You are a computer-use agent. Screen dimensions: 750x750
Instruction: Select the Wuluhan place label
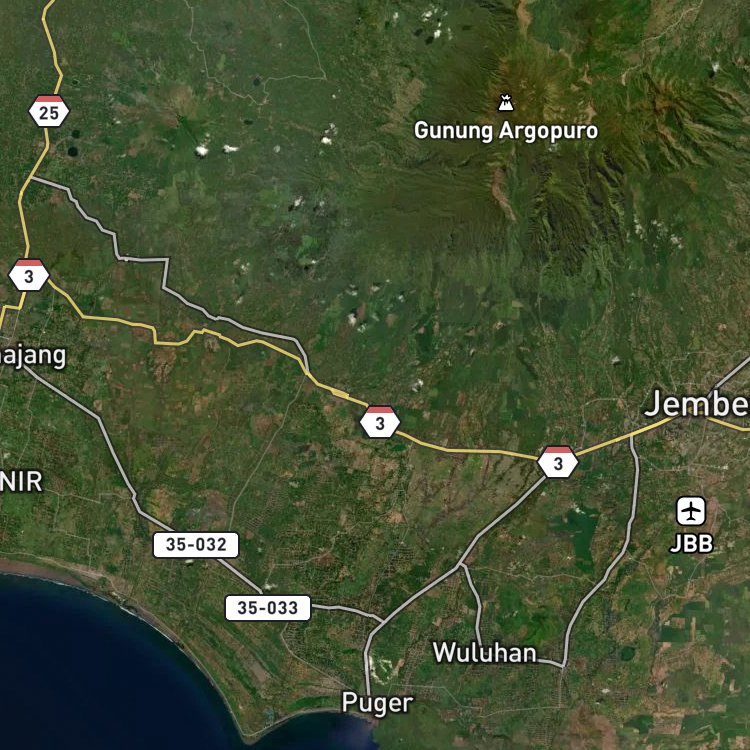(485, 652)
